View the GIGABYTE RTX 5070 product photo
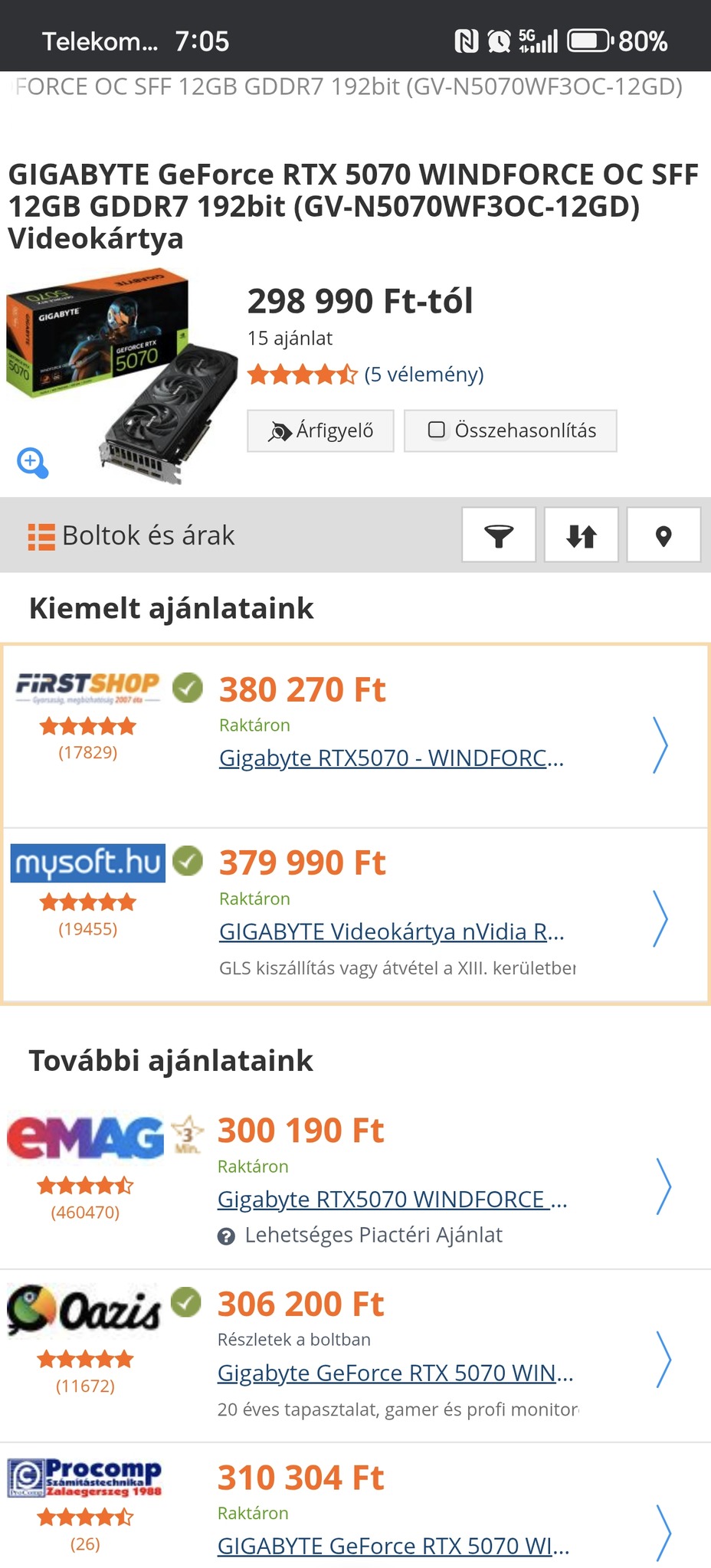 click(123, 375)
